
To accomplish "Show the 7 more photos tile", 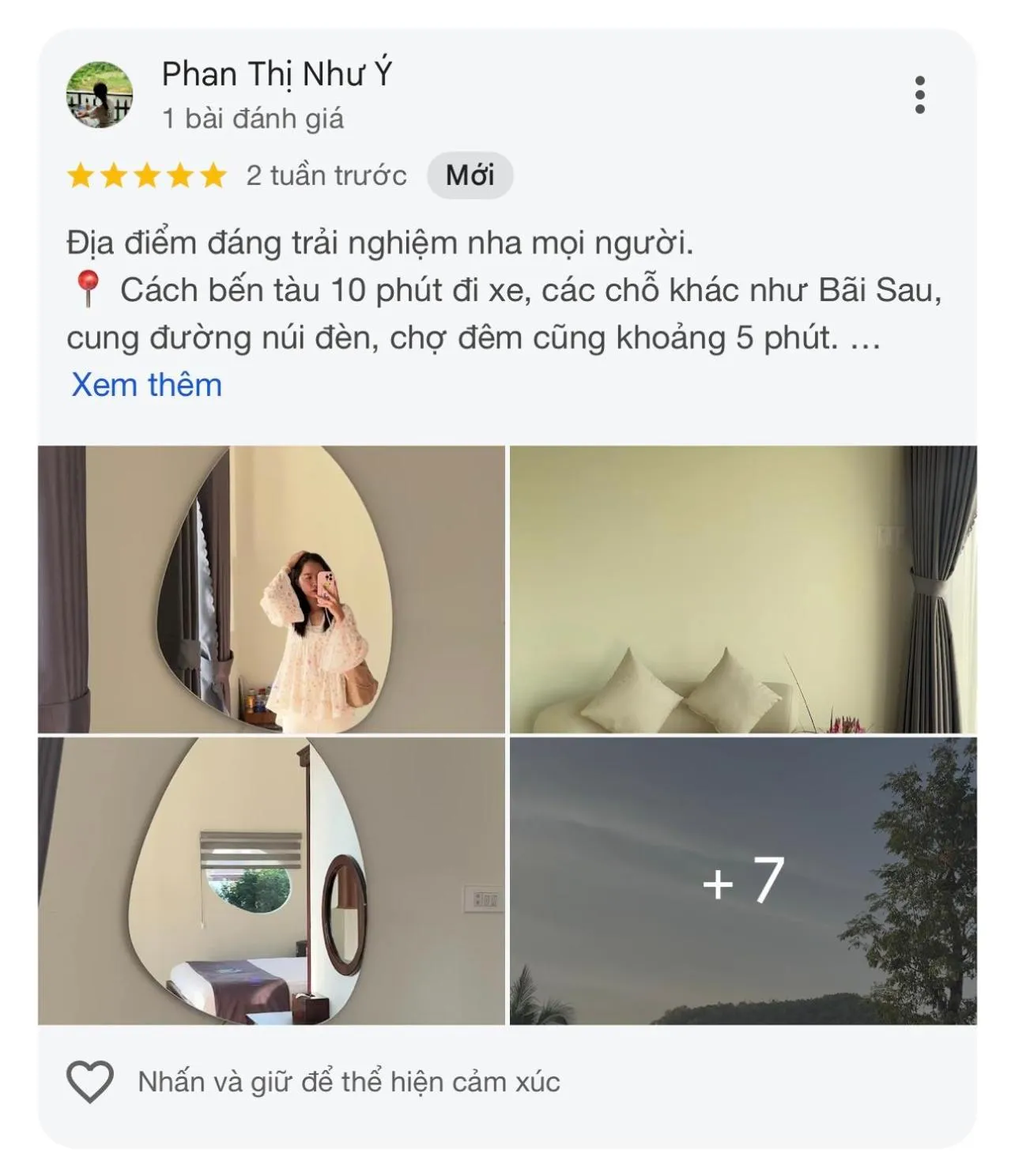I will [x=743, y=881].
